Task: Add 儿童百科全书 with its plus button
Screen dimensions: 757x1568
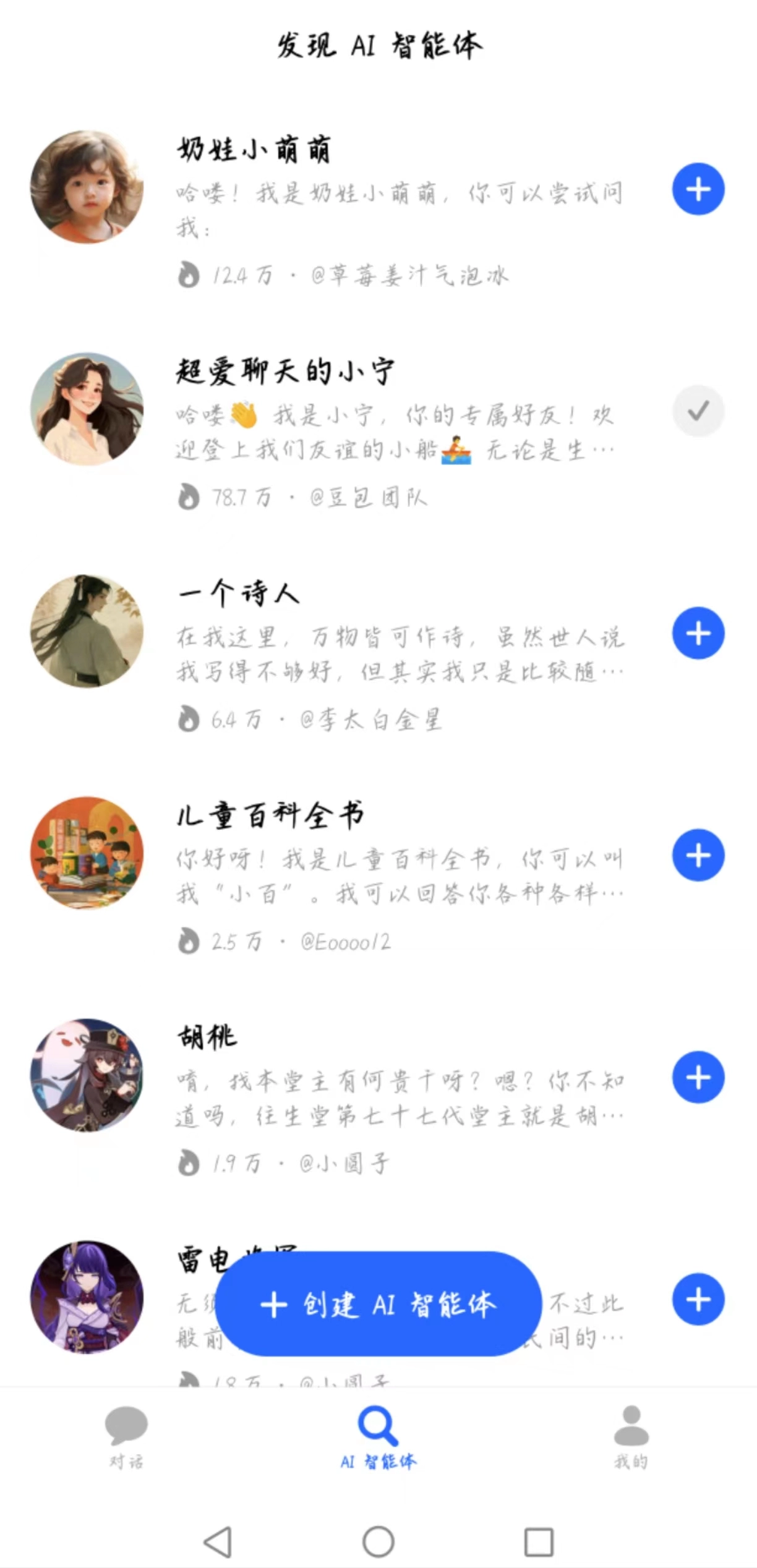Action: tap(698, 856)
